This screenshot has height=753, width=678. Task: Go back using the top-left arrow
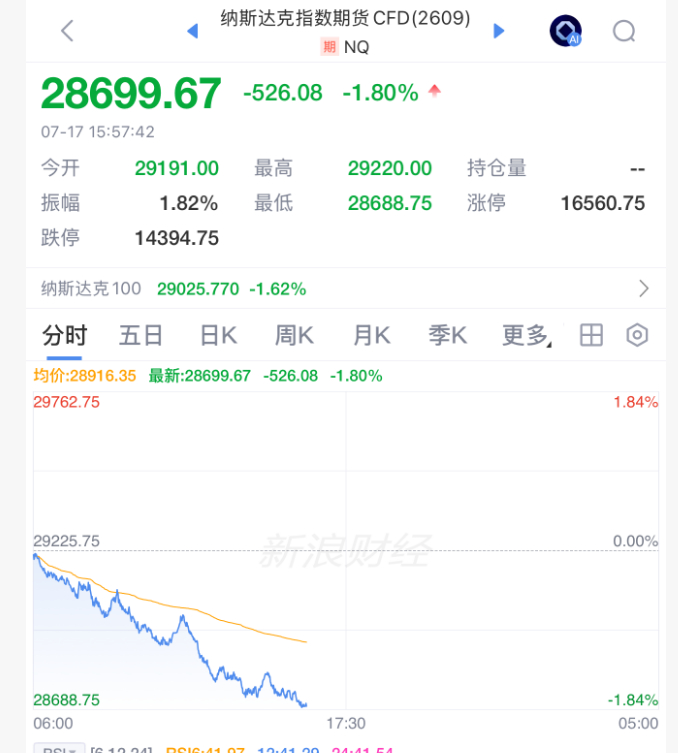[x=67, y=31]
